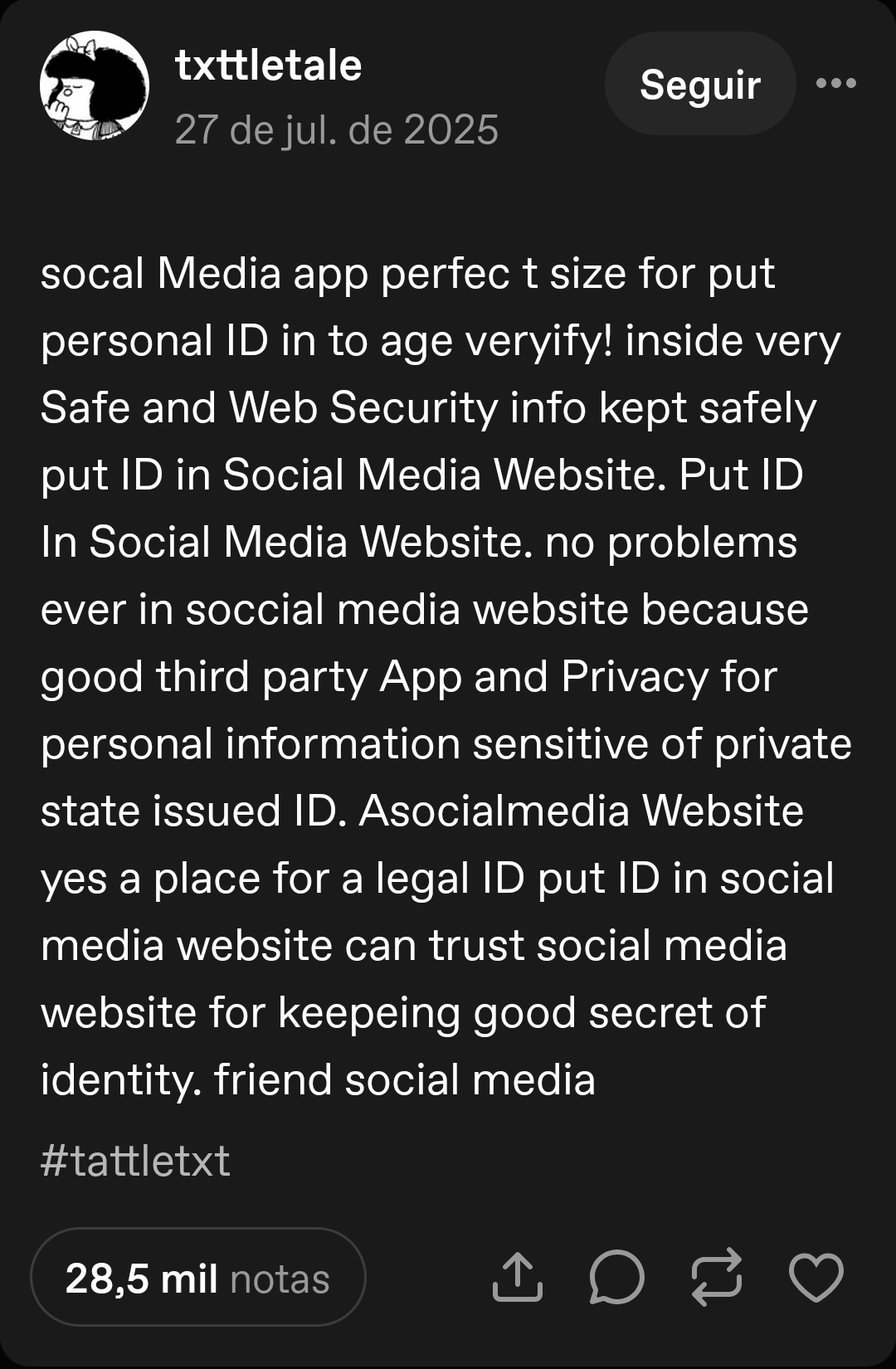Tap Seguir to follow txttletale
This screenshot has width=896, height=1369.
click(700, 85)
